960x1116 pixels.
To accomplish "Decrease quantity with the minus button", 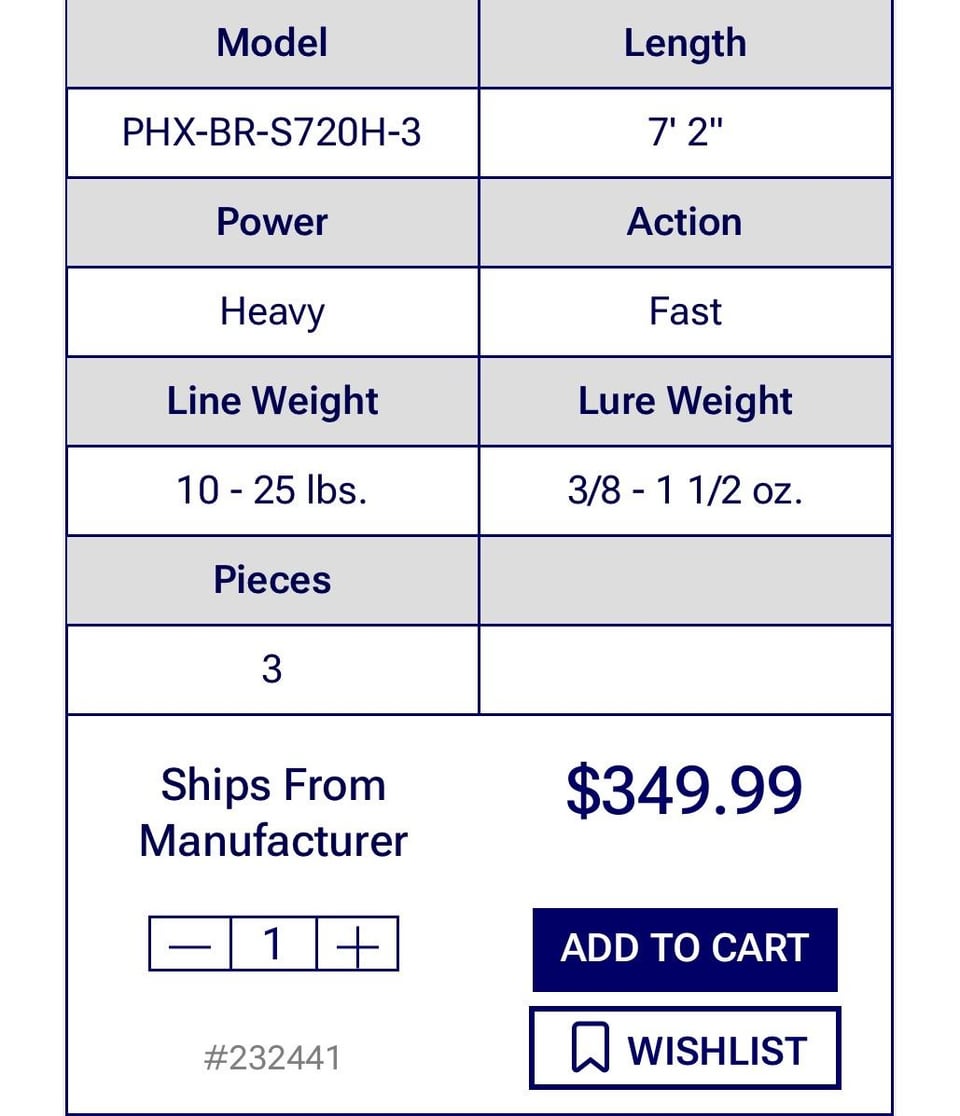I will 190,944.
